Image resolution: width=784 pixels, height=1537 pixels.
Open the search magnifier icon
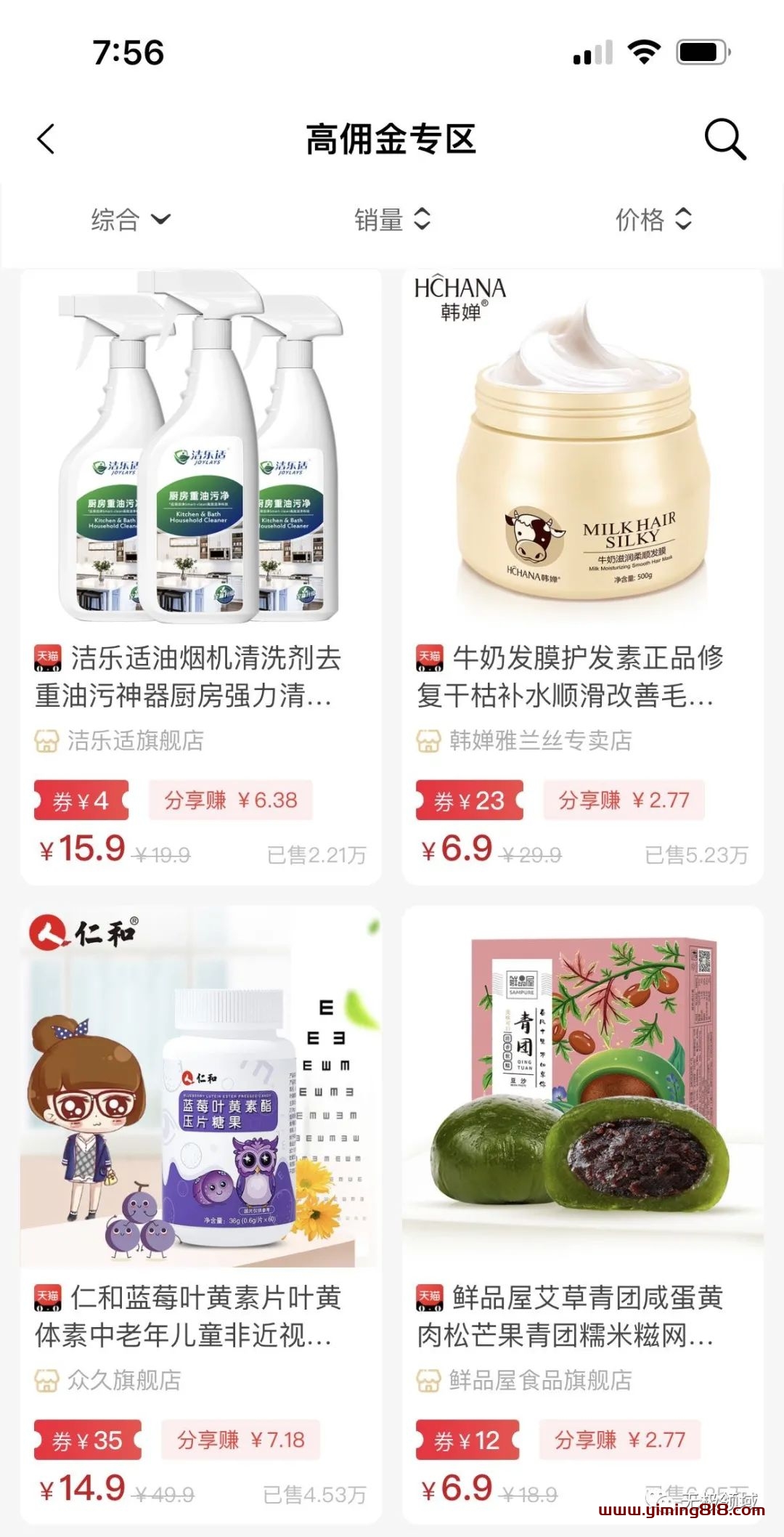[x=725, y=139]
